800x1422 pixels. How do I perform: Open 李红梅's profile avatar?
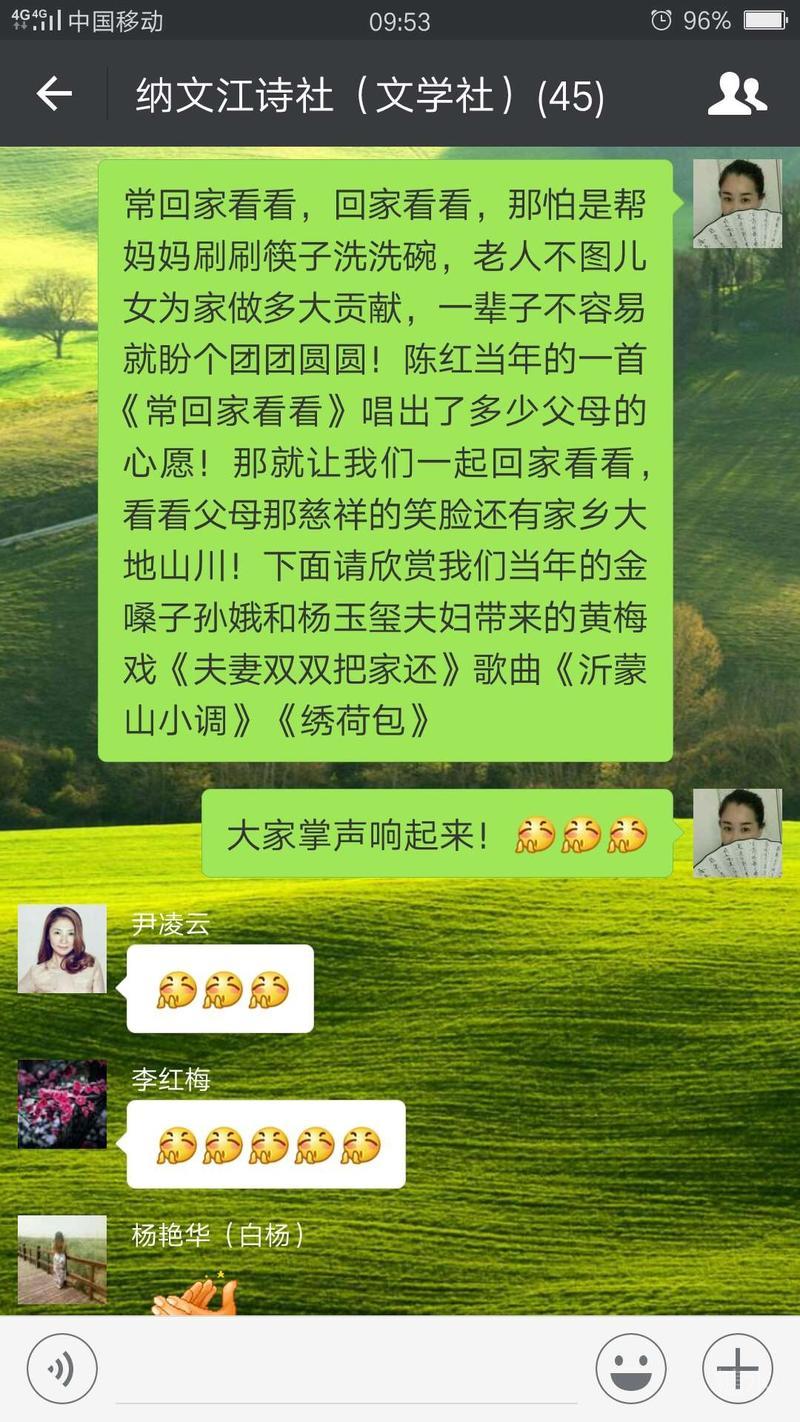point(62,1104)
